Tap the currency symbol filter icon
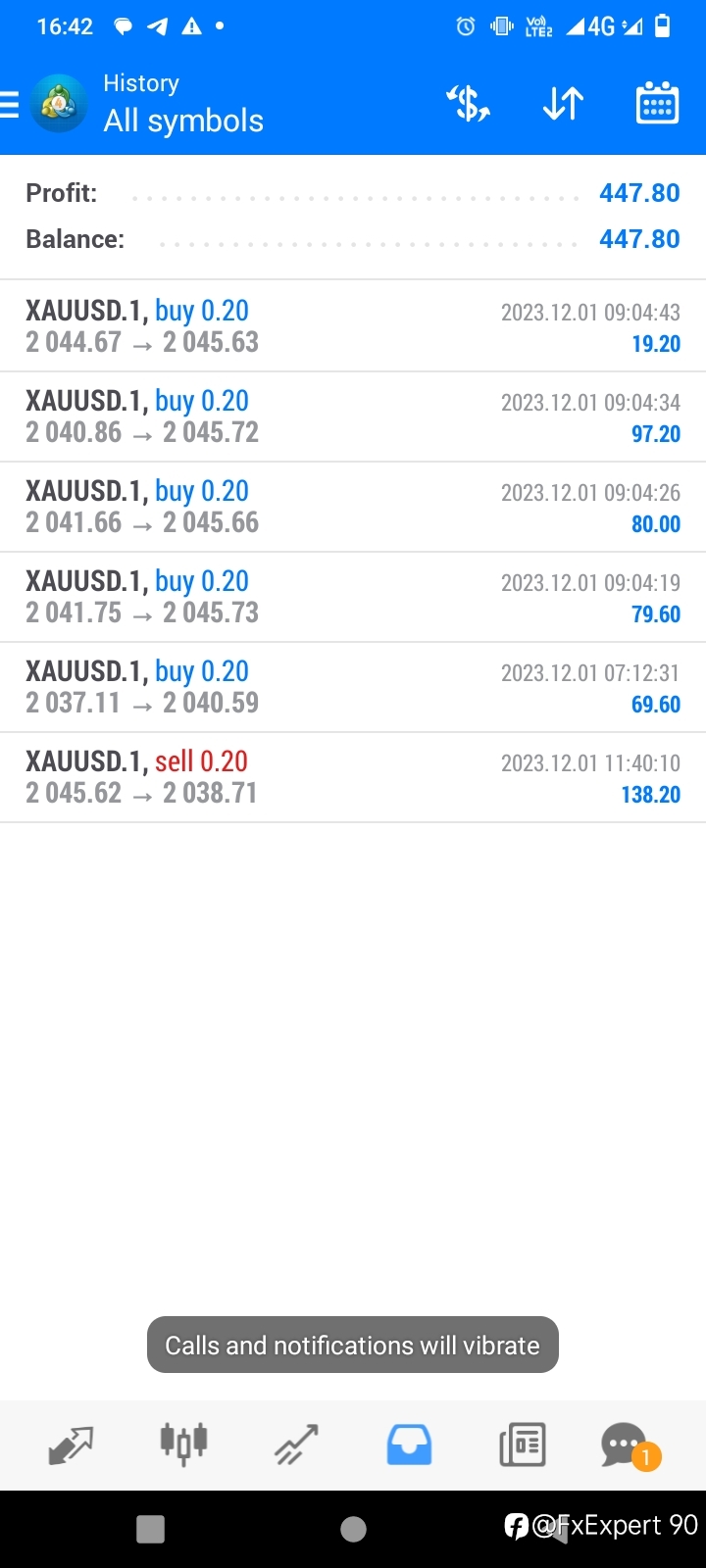 (469, 104)
